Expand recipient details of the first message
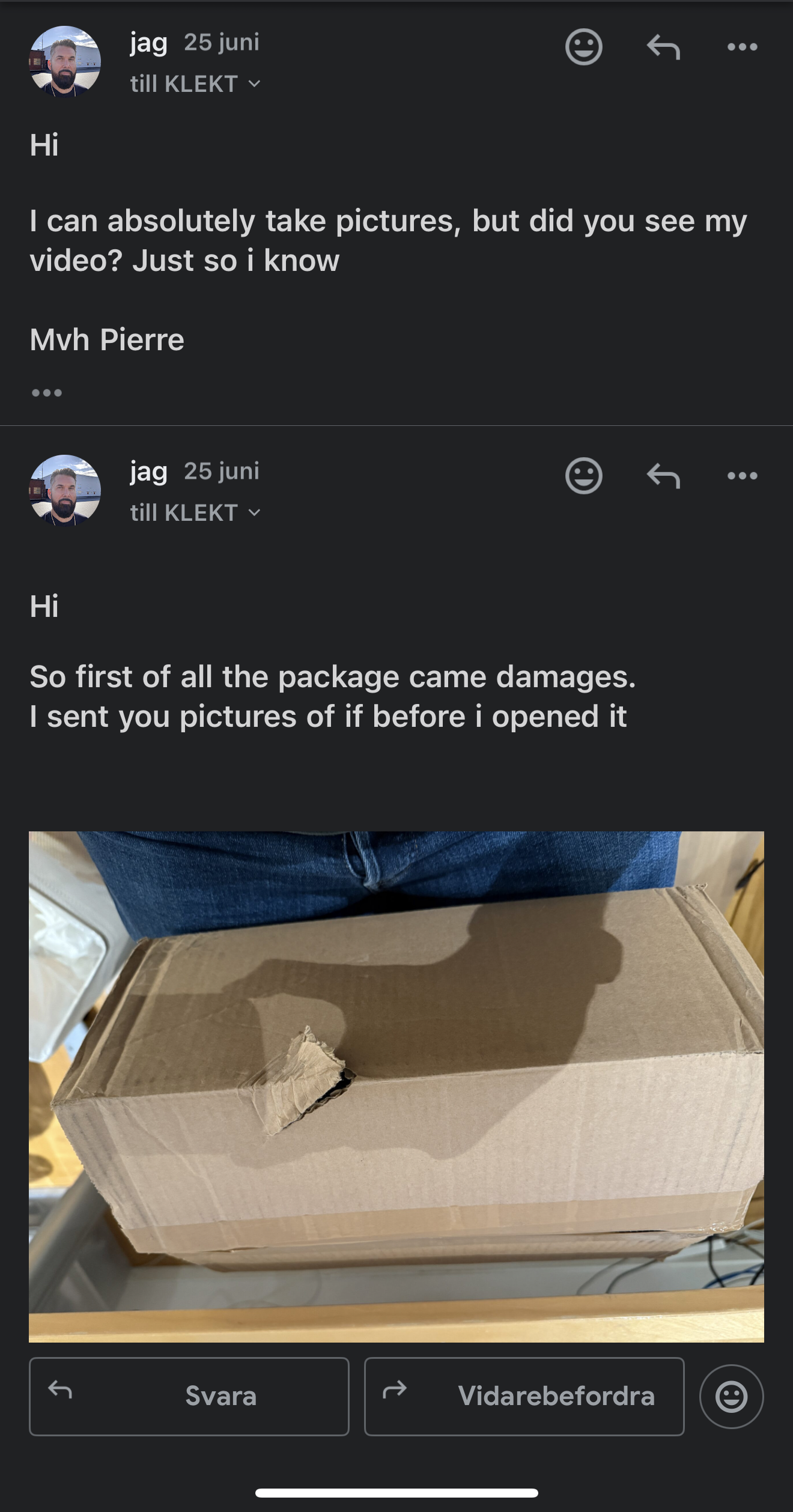Viewport: 793px width, 1512px height. [196, 84]
